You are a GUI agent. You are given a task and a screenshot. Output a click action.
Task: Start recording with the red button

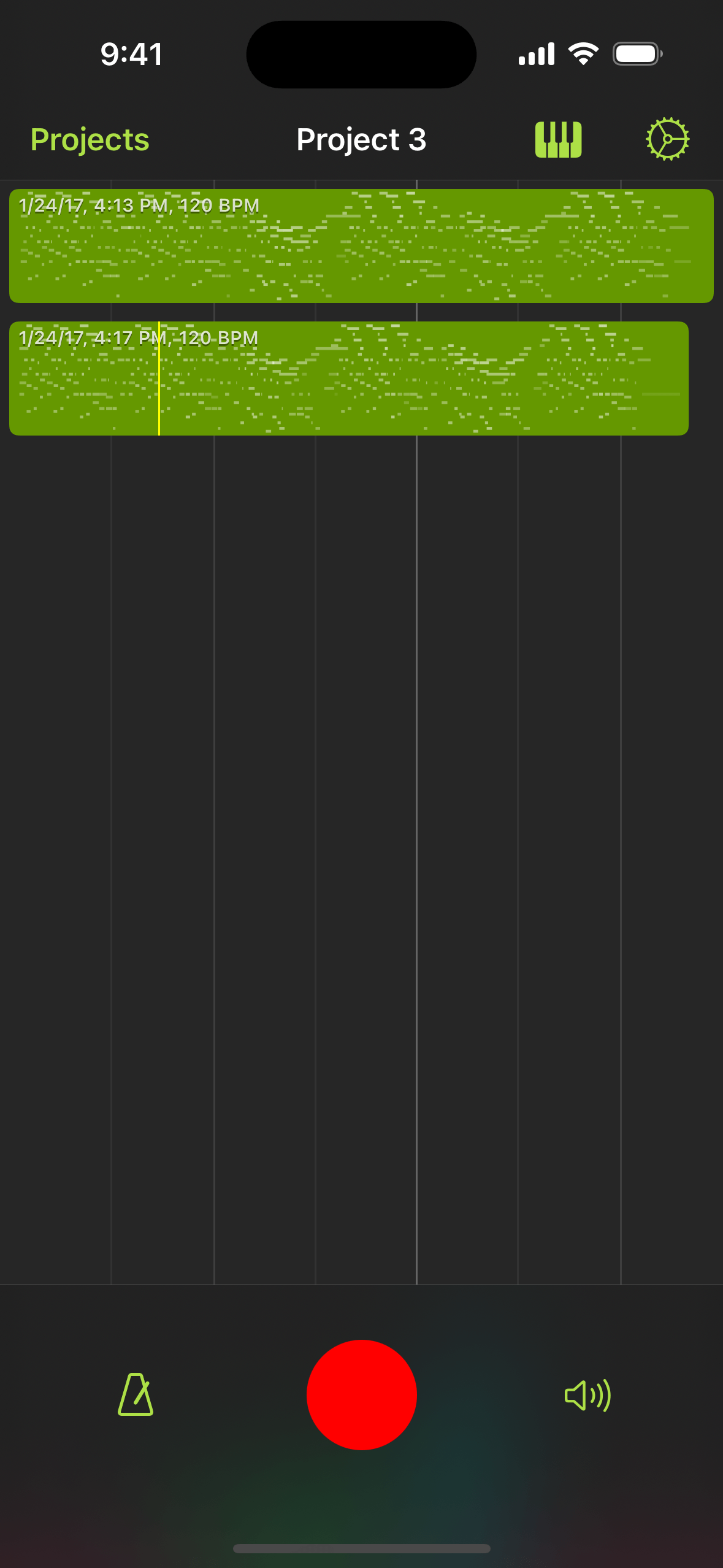pos(362,1394)
